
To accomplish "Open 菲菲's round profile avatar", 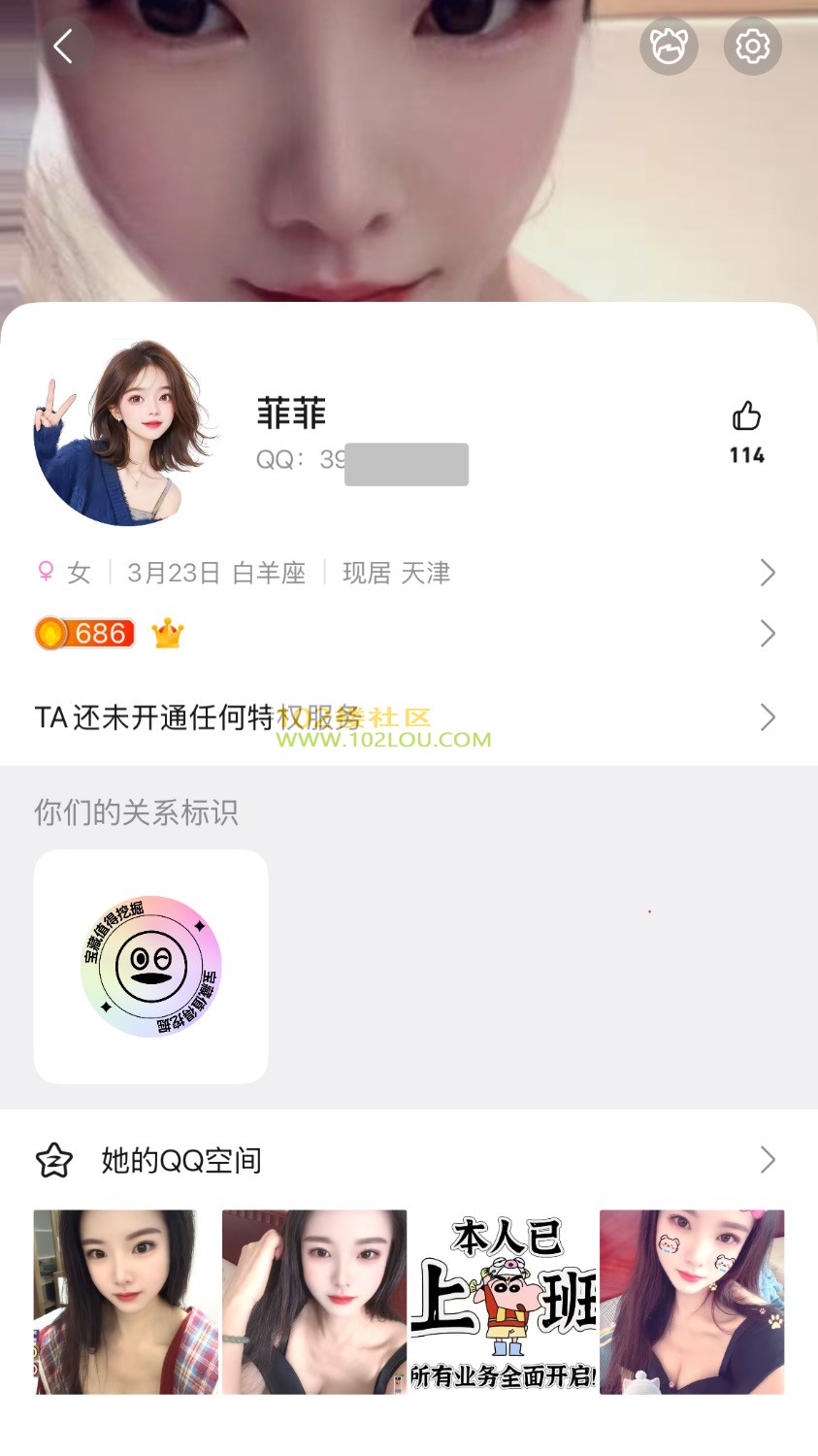I will click(126, 433).
